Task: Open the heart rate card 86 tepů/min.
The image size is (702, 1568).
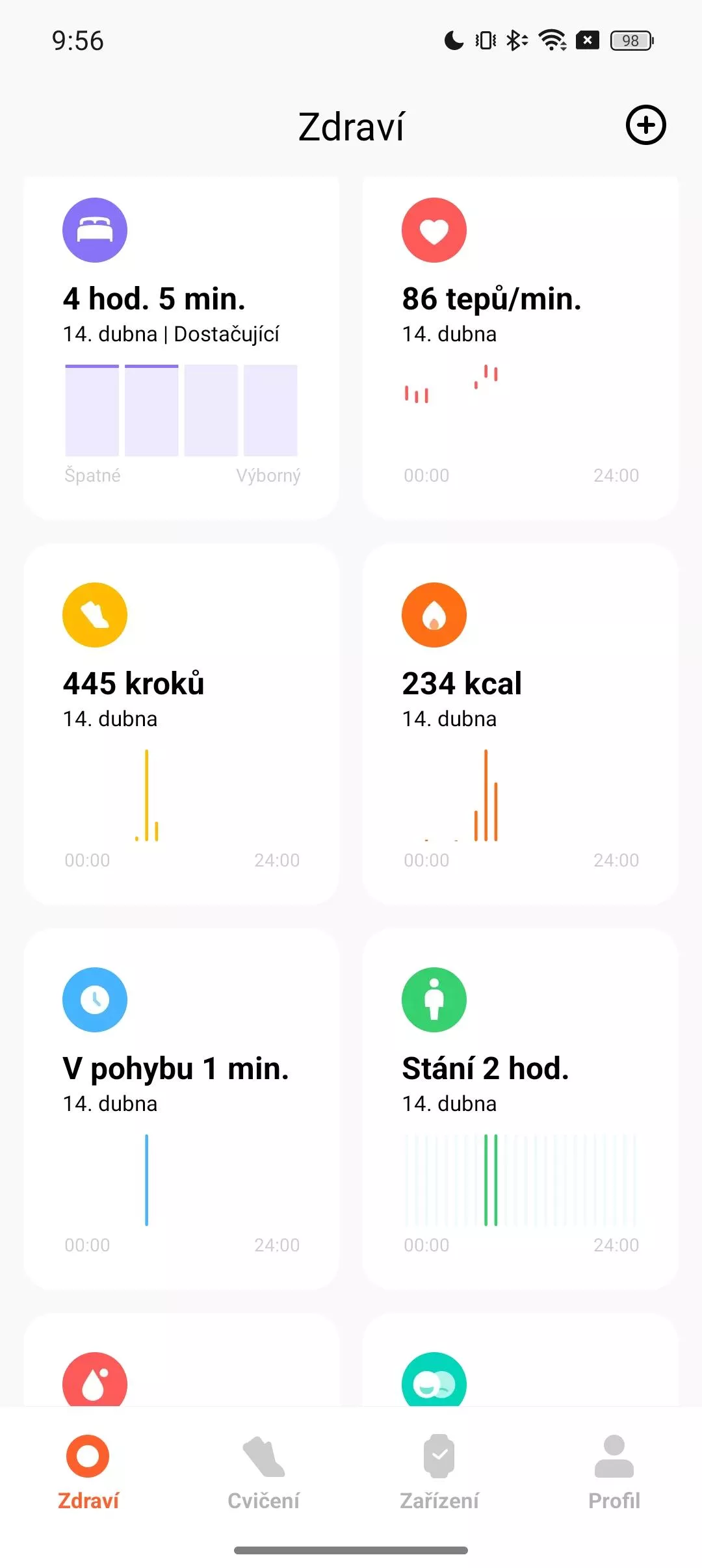Action: pos(520,348)
